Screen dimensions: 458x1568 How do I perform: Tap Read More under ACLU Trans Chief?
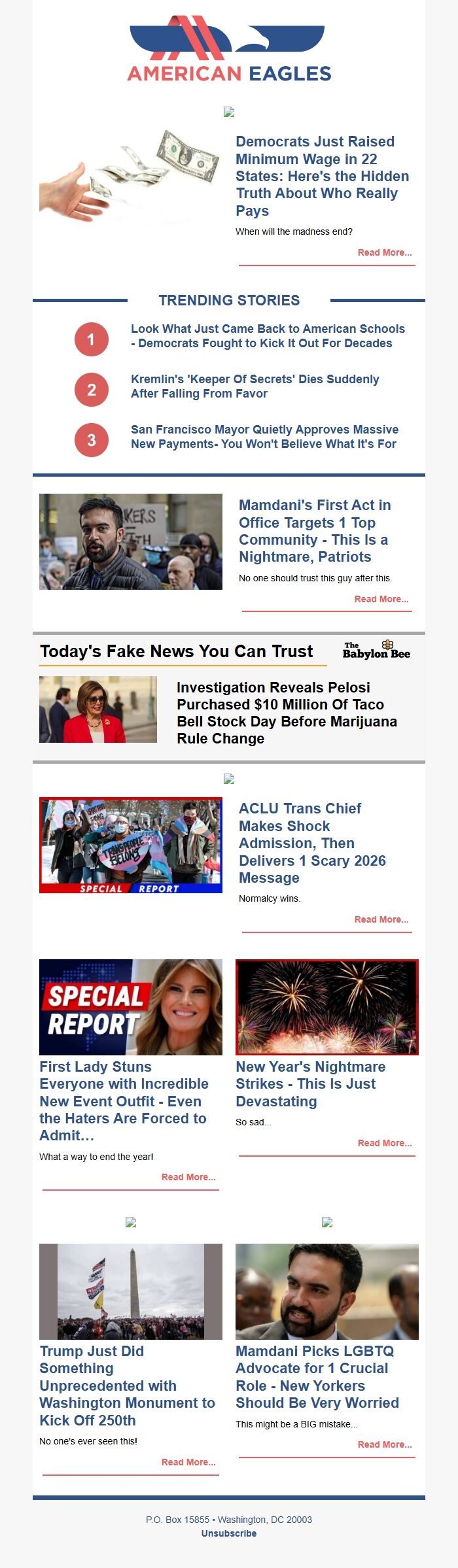click(381, 919)
